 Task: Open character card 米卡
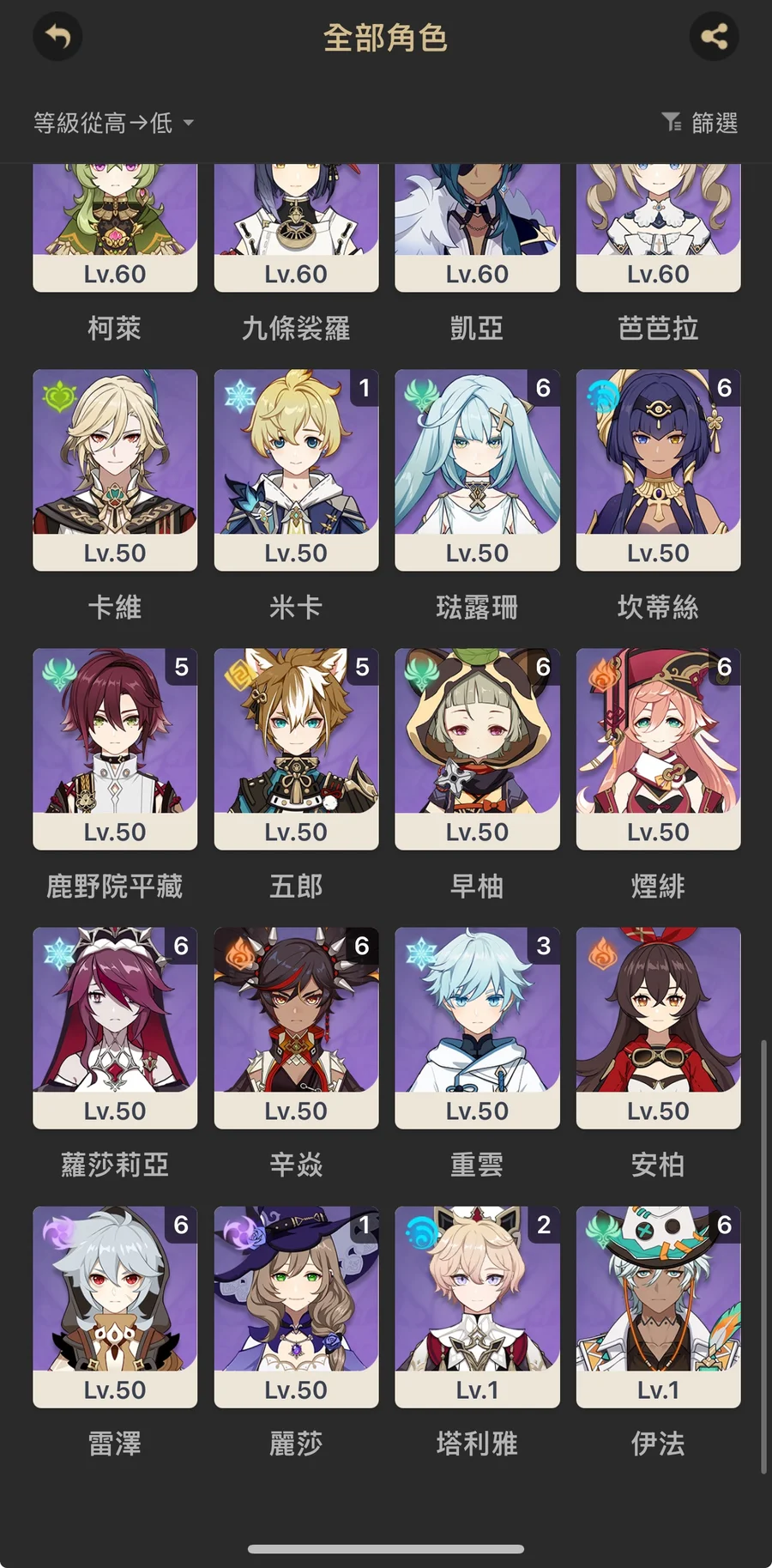point(296,469)
